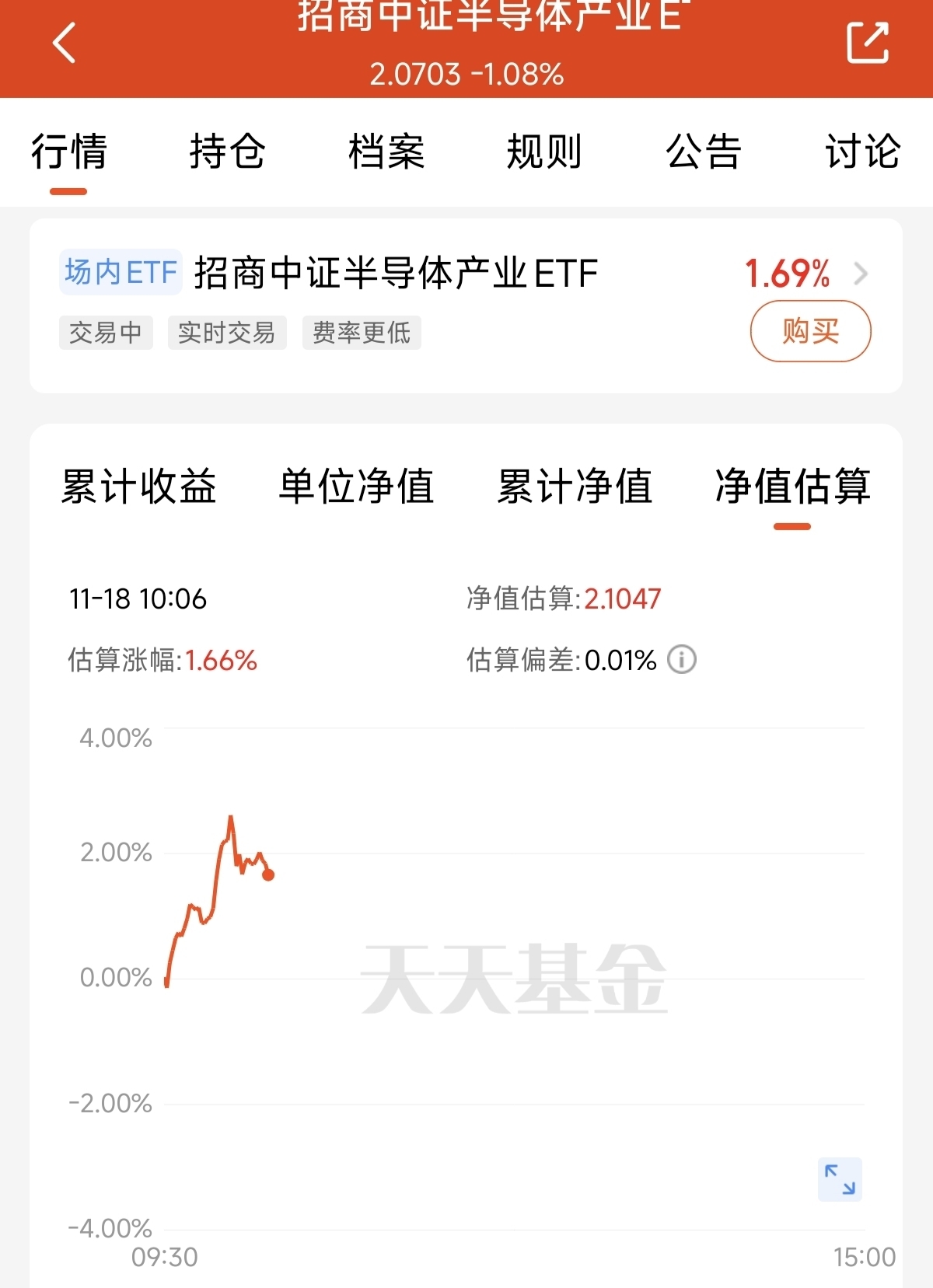The height and width of the screenshot is (1288, 933).
Task: Switch to the 讨论 tab
Action: click(x=862, y=152)
